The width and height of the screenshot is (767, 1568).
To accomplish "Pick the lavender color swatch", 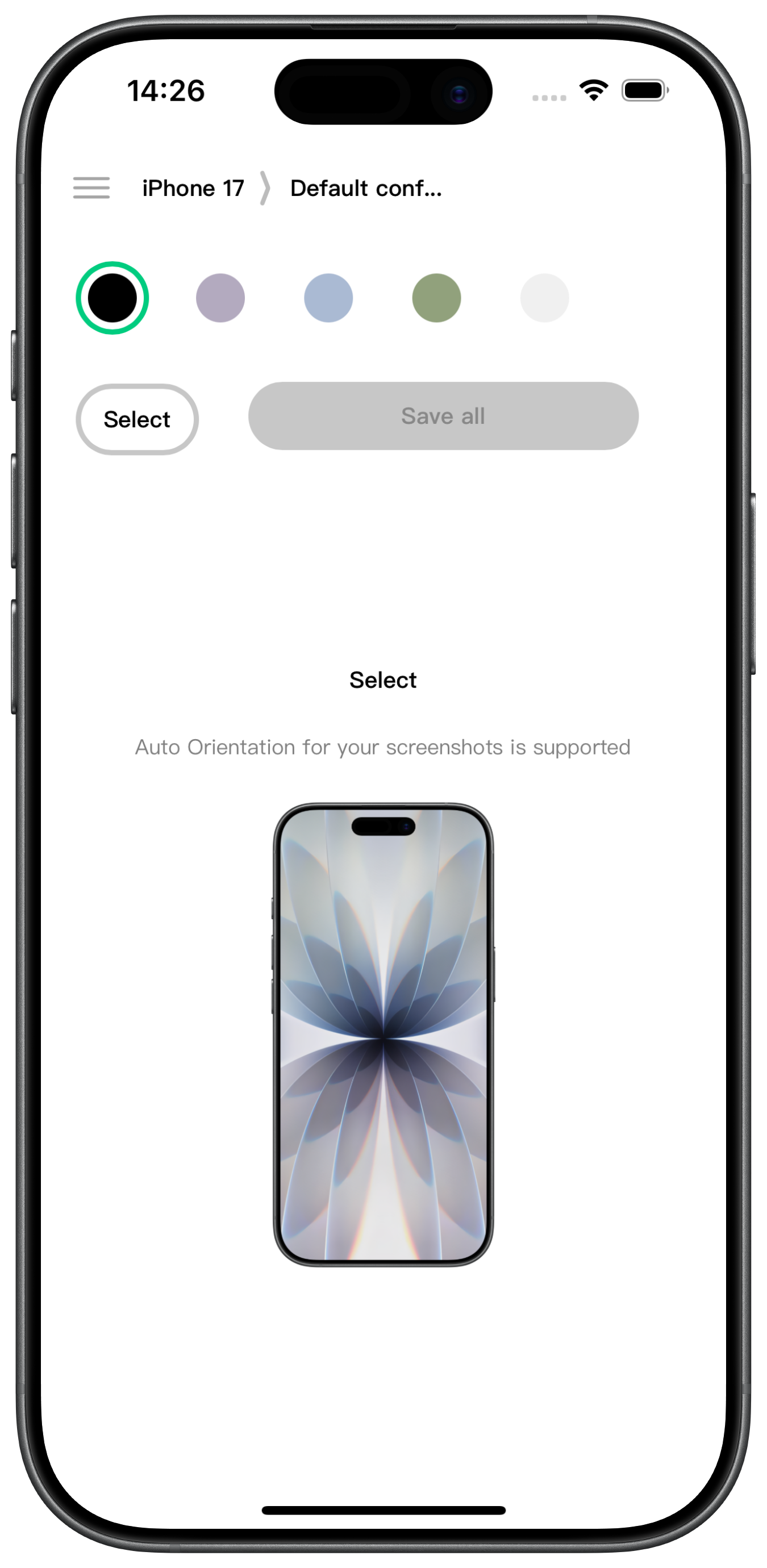I will 220,298.
